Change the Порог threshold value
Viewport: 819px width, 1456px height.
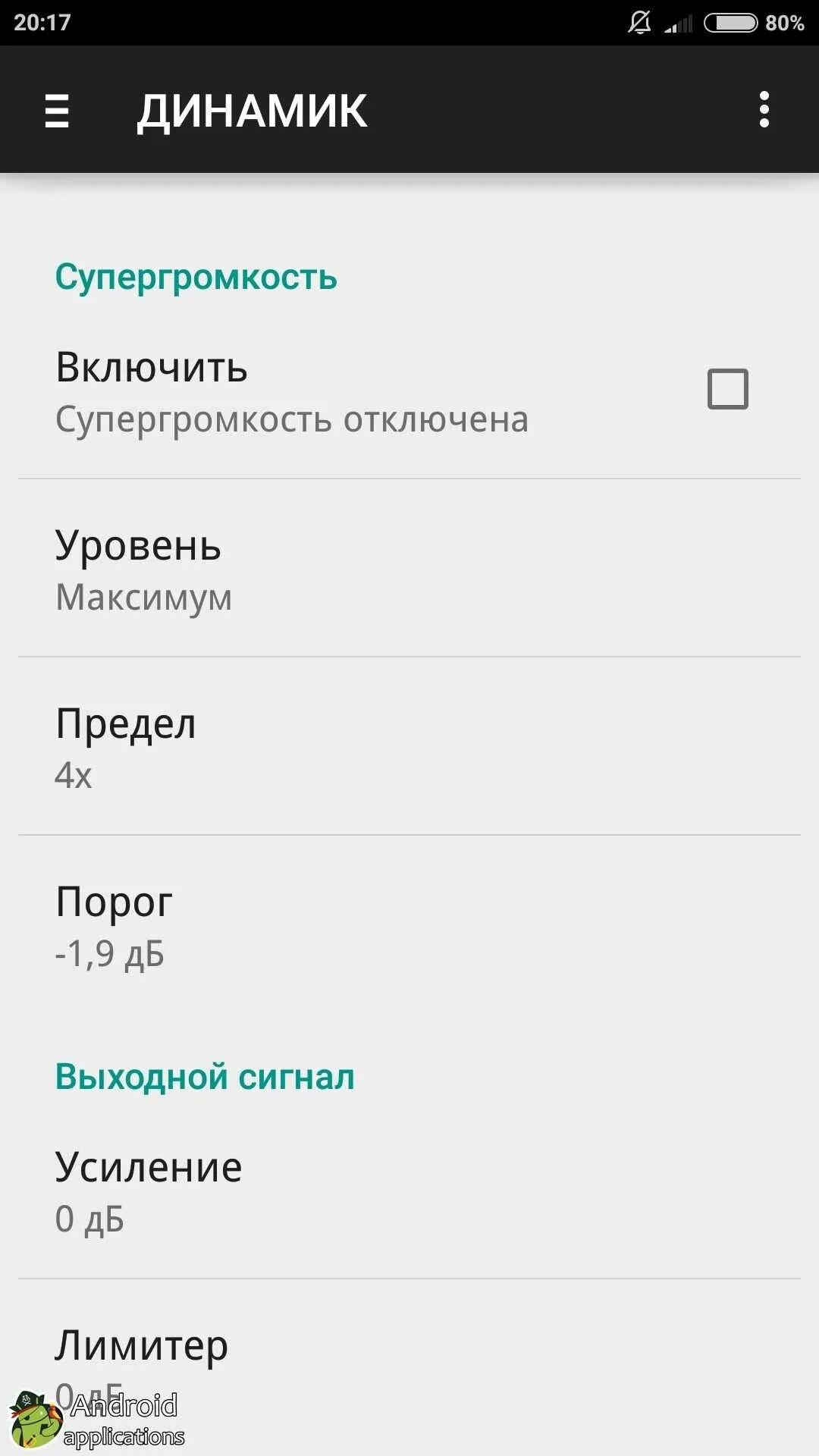tap(409, 925)
